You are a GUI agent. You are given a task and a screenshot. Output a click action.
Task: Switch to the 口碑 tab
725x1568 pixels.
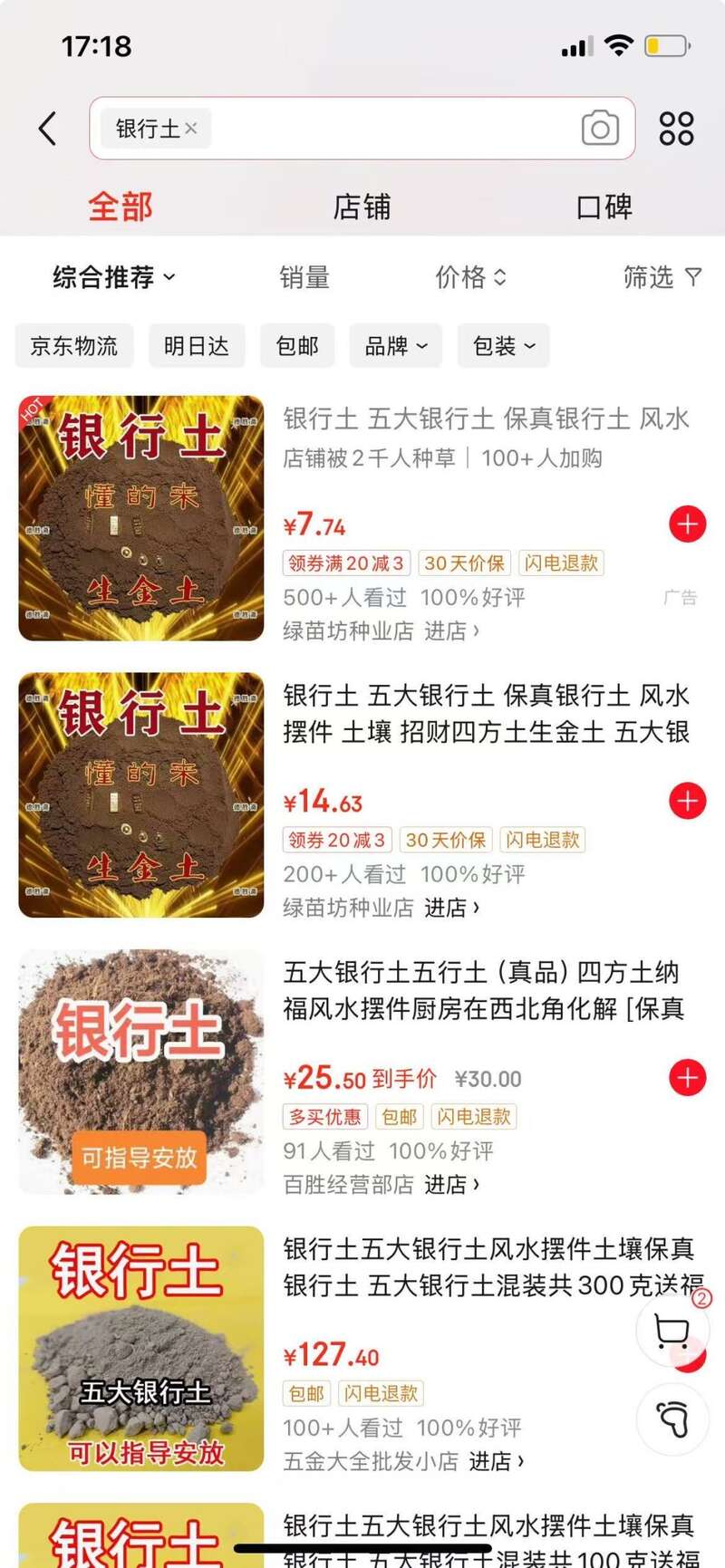(x=604, y=207)
